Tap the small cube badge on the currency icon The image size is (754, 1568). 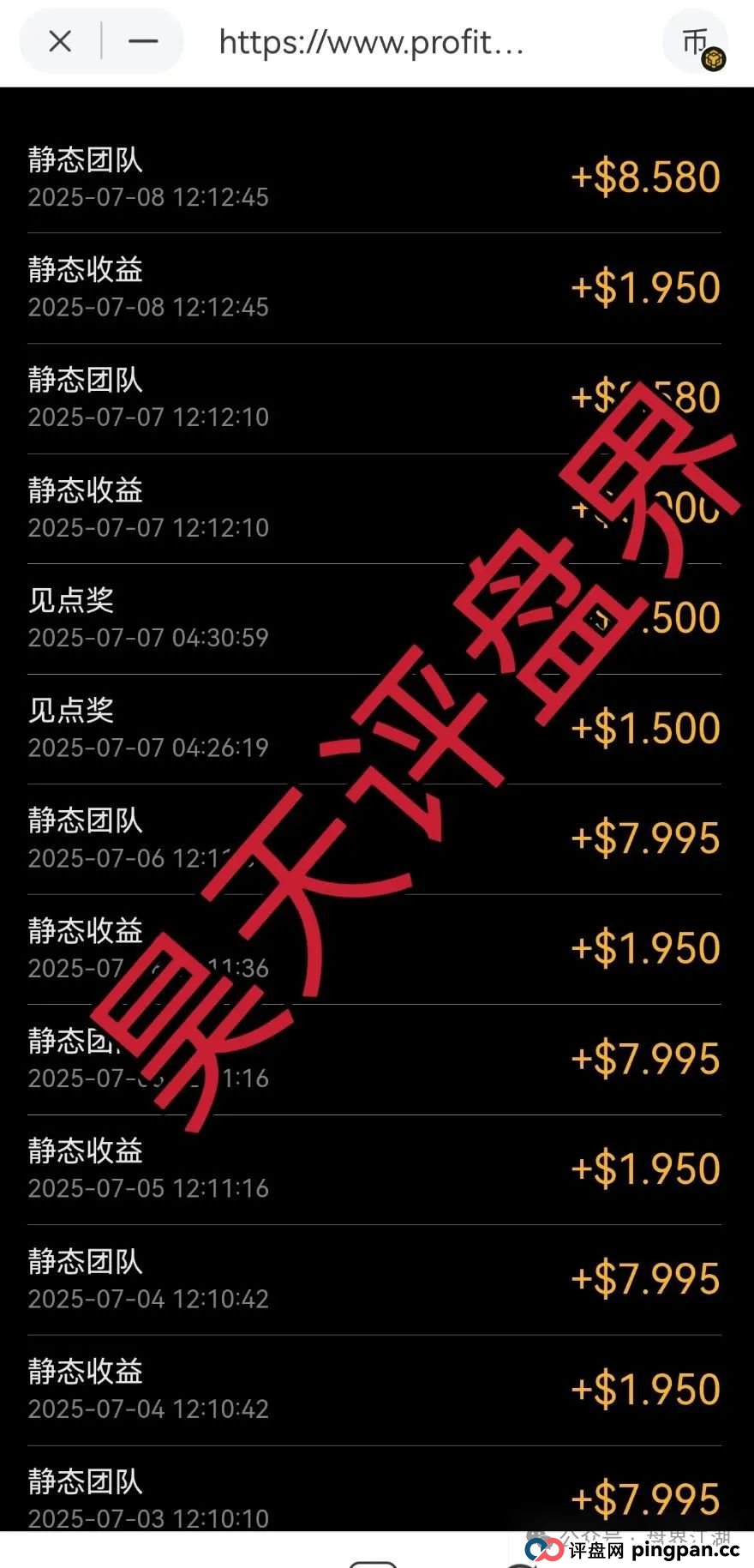coord(715,60)
